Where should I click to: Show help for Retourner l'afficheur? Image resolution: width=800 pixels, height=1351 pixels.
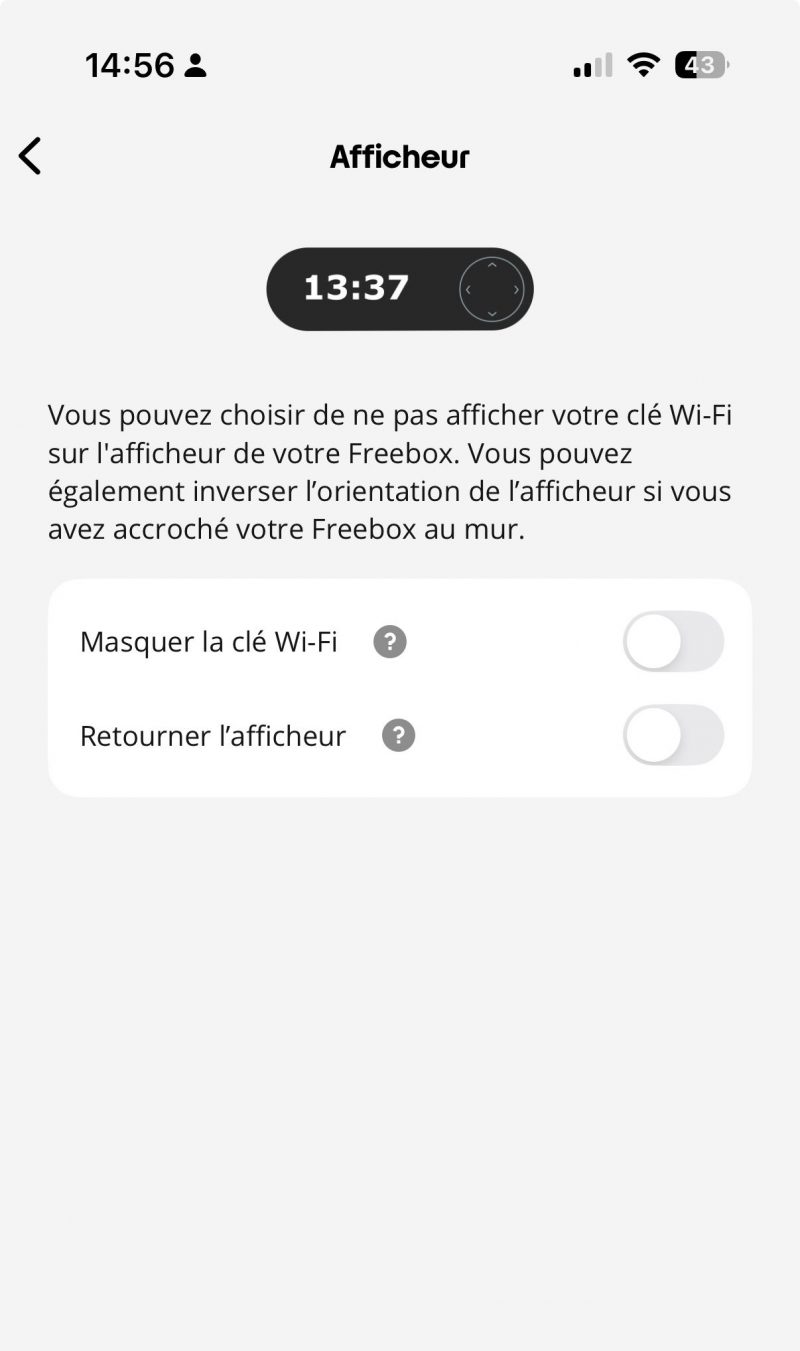(x=398, y=736)
